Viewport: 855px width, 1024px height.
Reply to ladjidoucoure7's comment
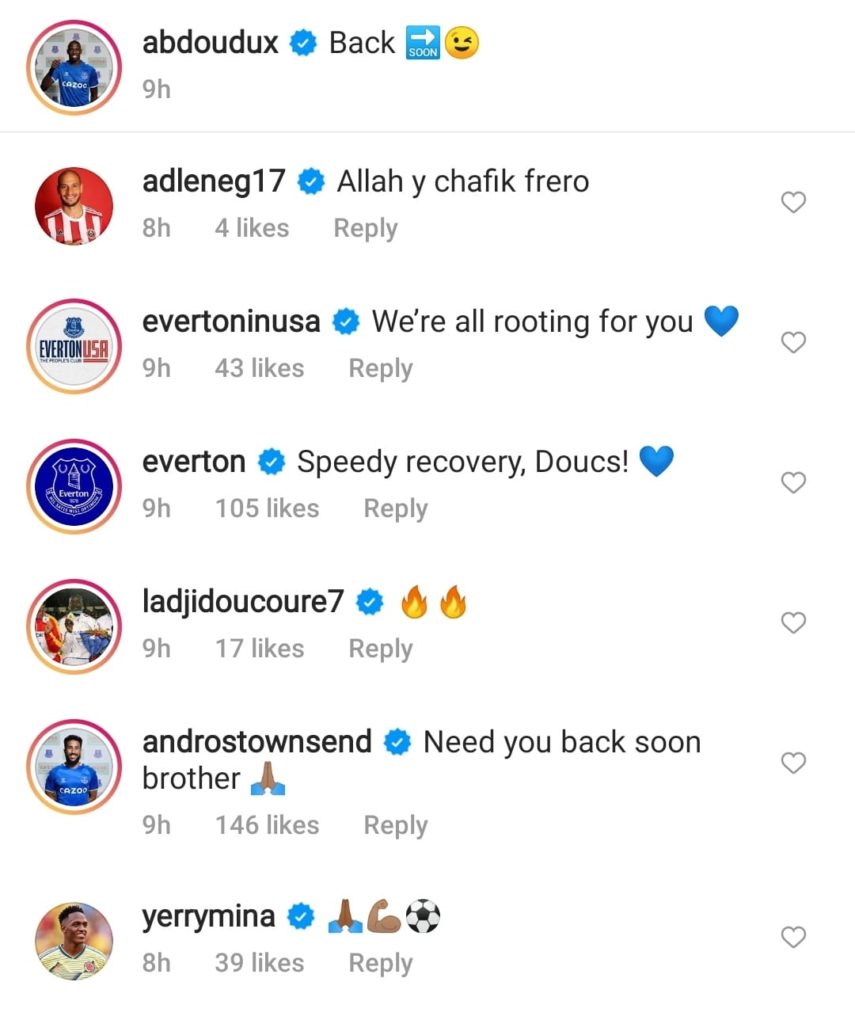coord(380,648)
